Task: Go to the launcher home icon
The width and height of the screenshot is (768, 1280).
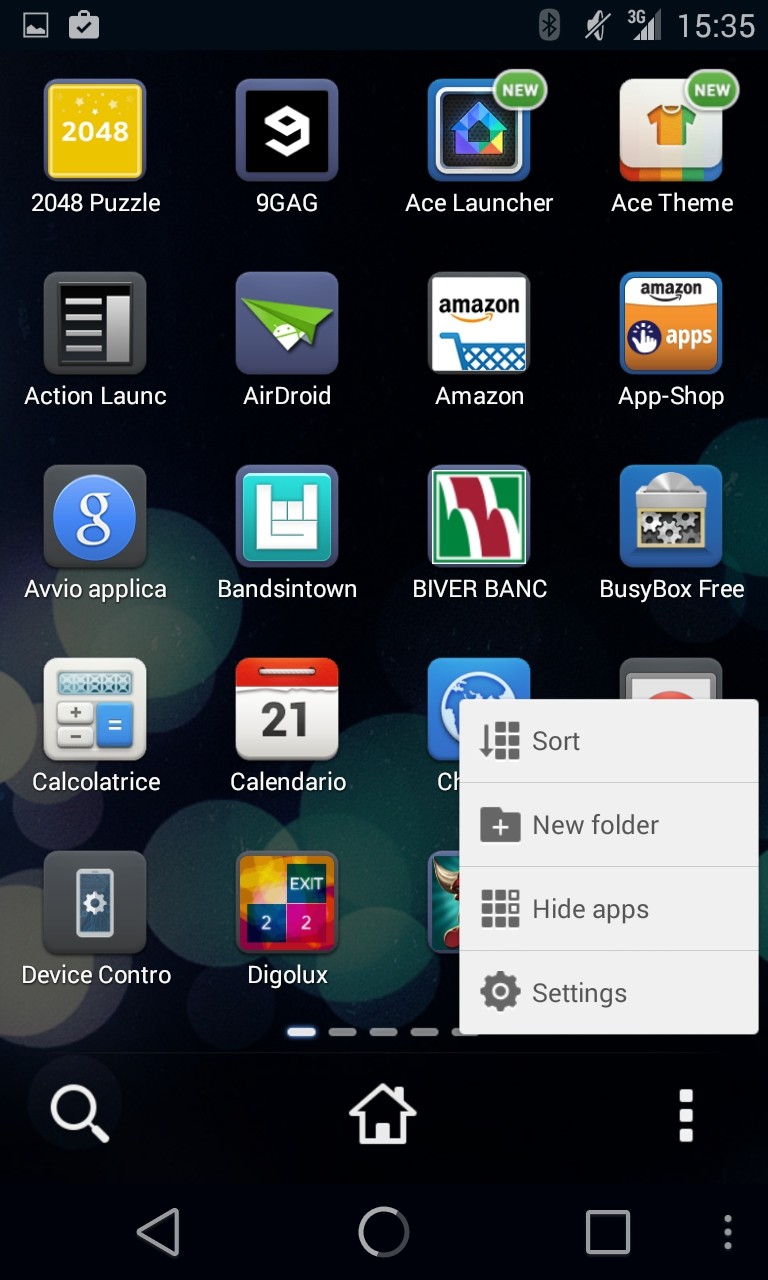Action: (383, 1114)
